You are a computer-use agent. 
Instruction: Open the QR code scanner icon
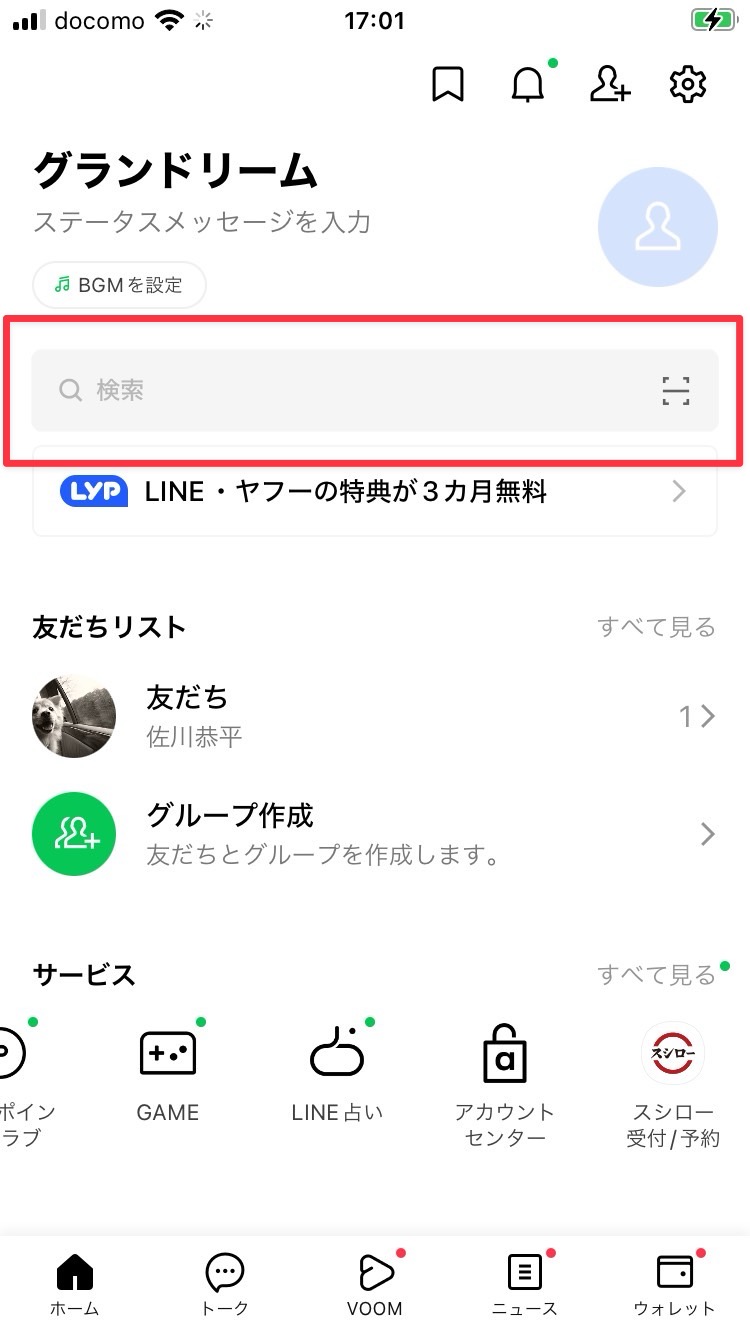coord(676,390)
